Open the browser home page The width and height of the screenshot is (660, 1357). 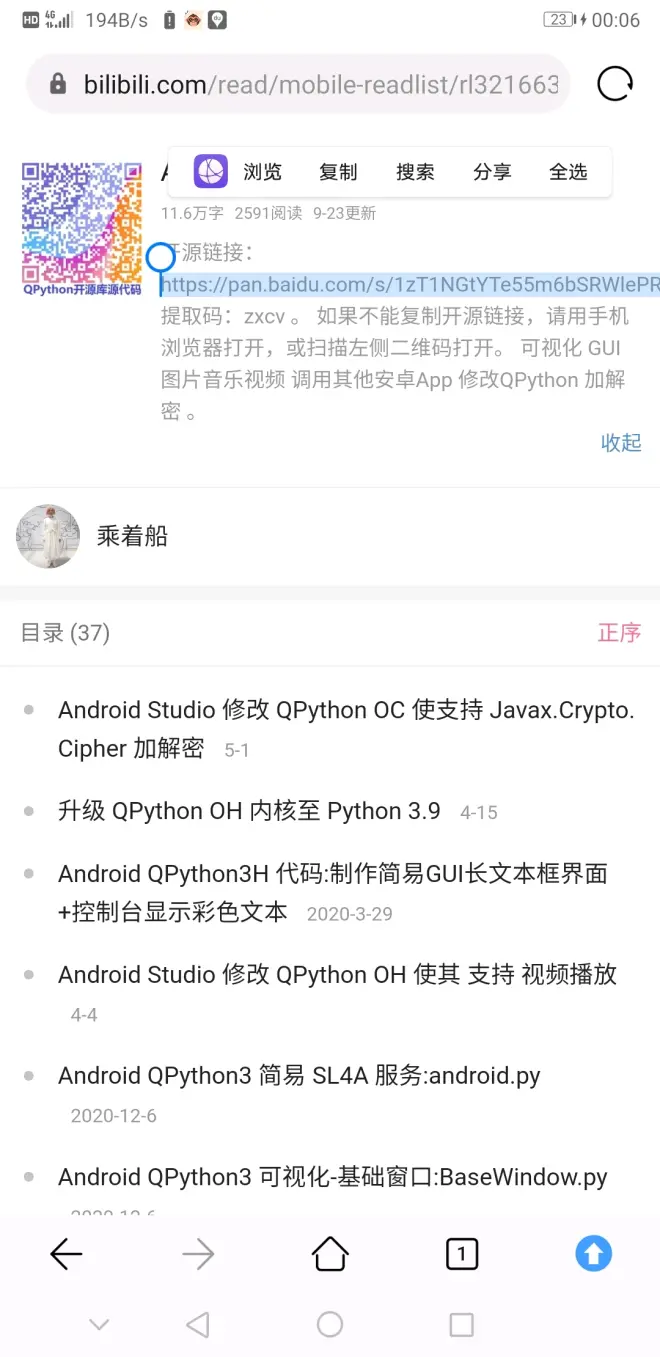[330, 1253]
